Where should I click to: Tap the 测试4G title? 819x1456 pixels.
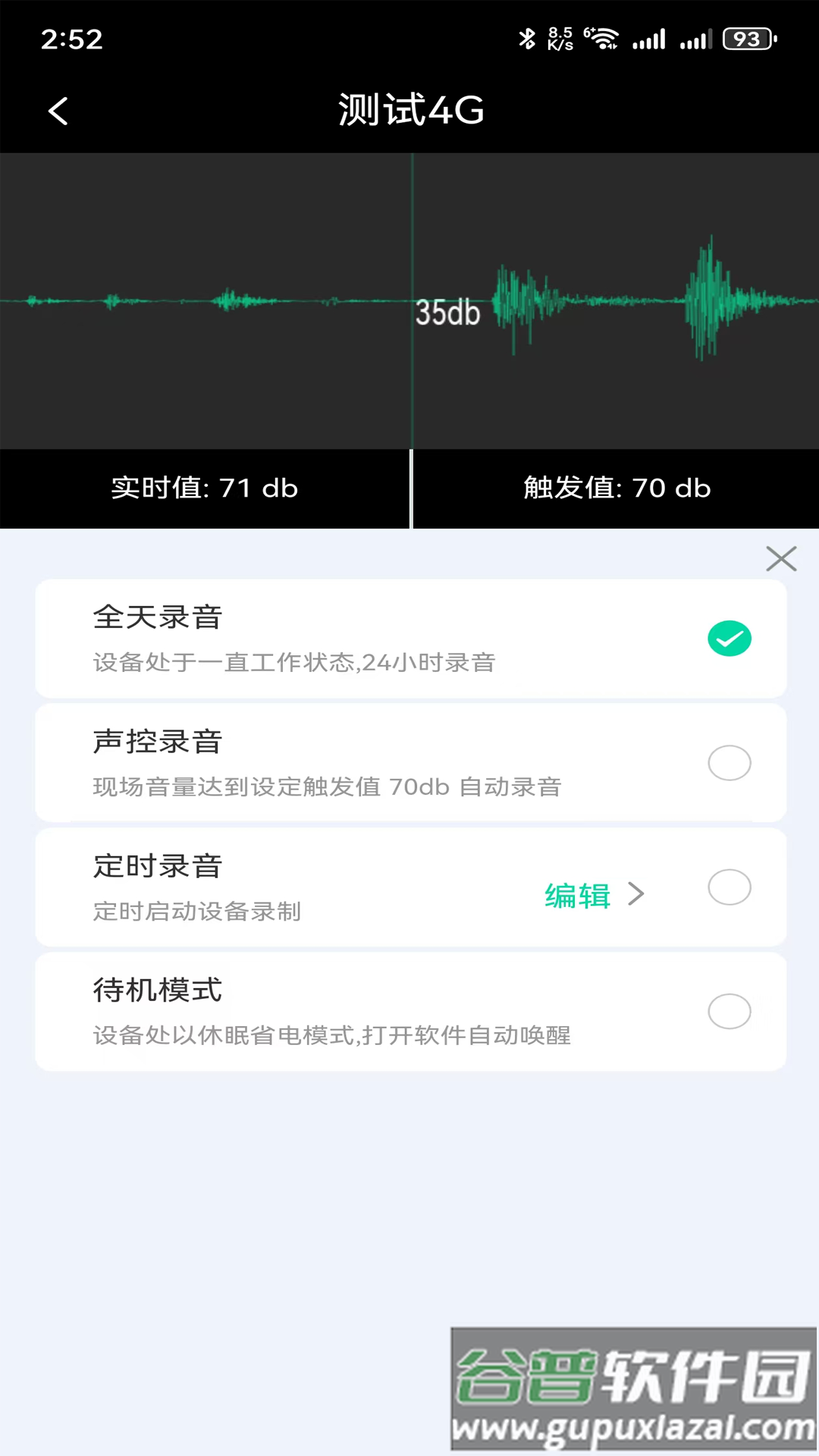[x=409, y=110]
